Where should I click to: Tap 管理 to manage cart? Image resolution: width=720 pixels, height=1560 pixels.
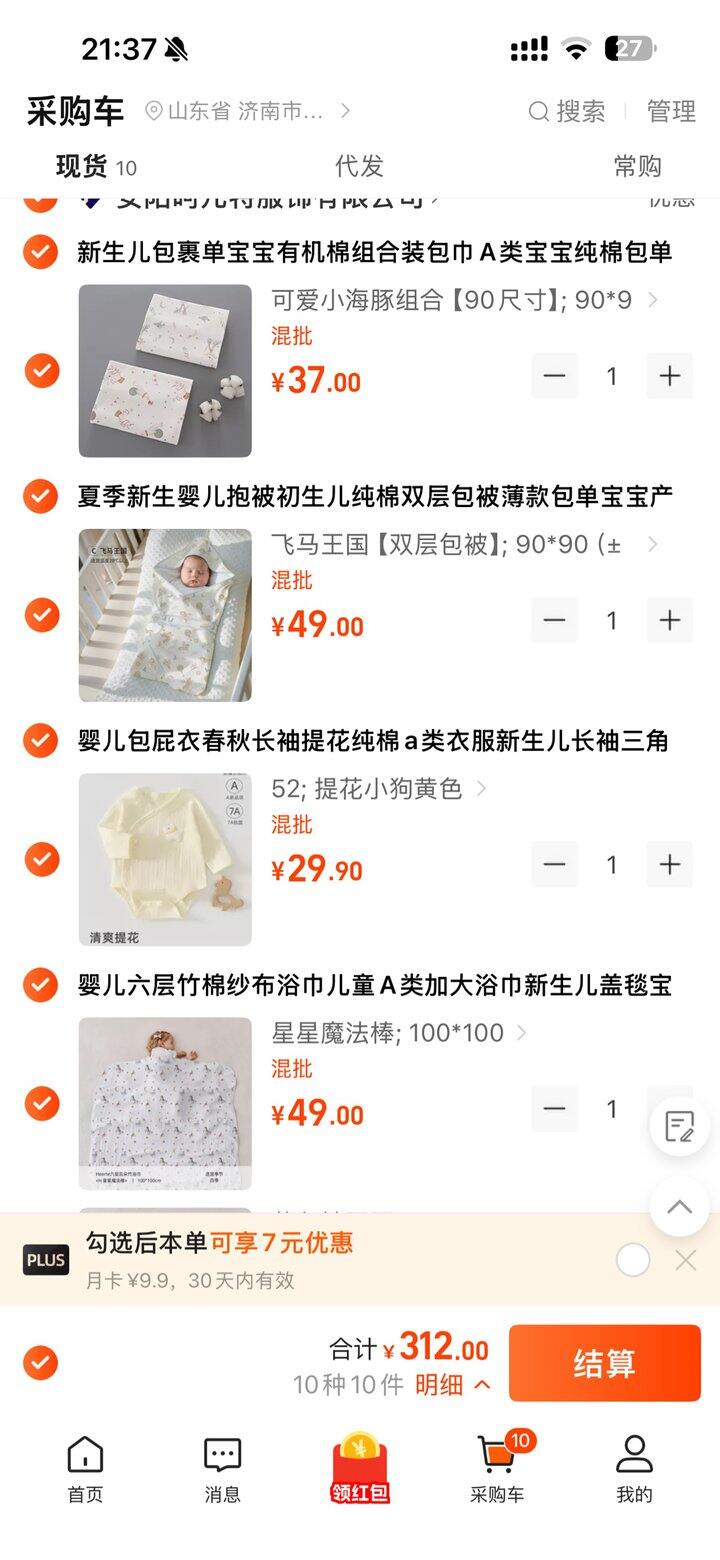point(671,111)
